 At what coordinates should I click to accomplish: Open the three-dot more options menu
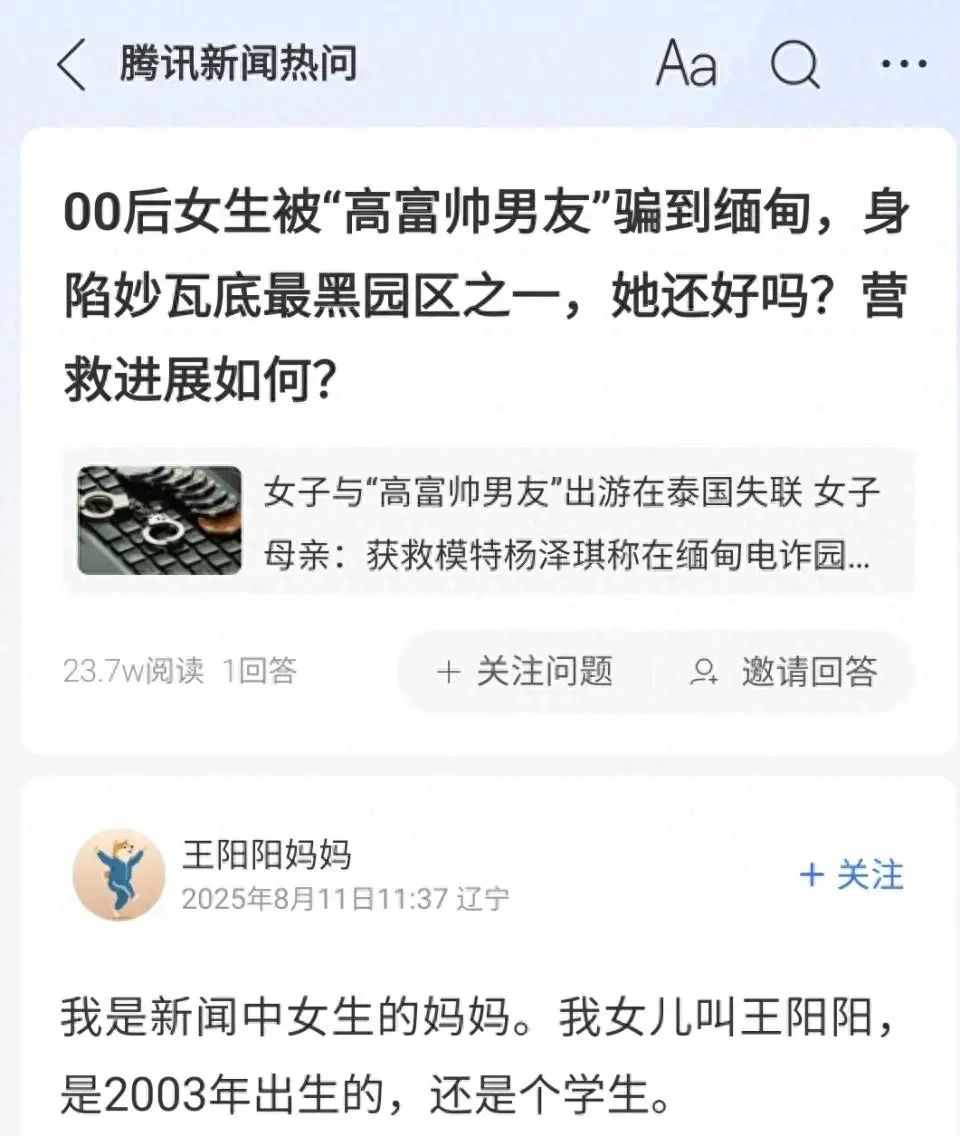point(899,64)
